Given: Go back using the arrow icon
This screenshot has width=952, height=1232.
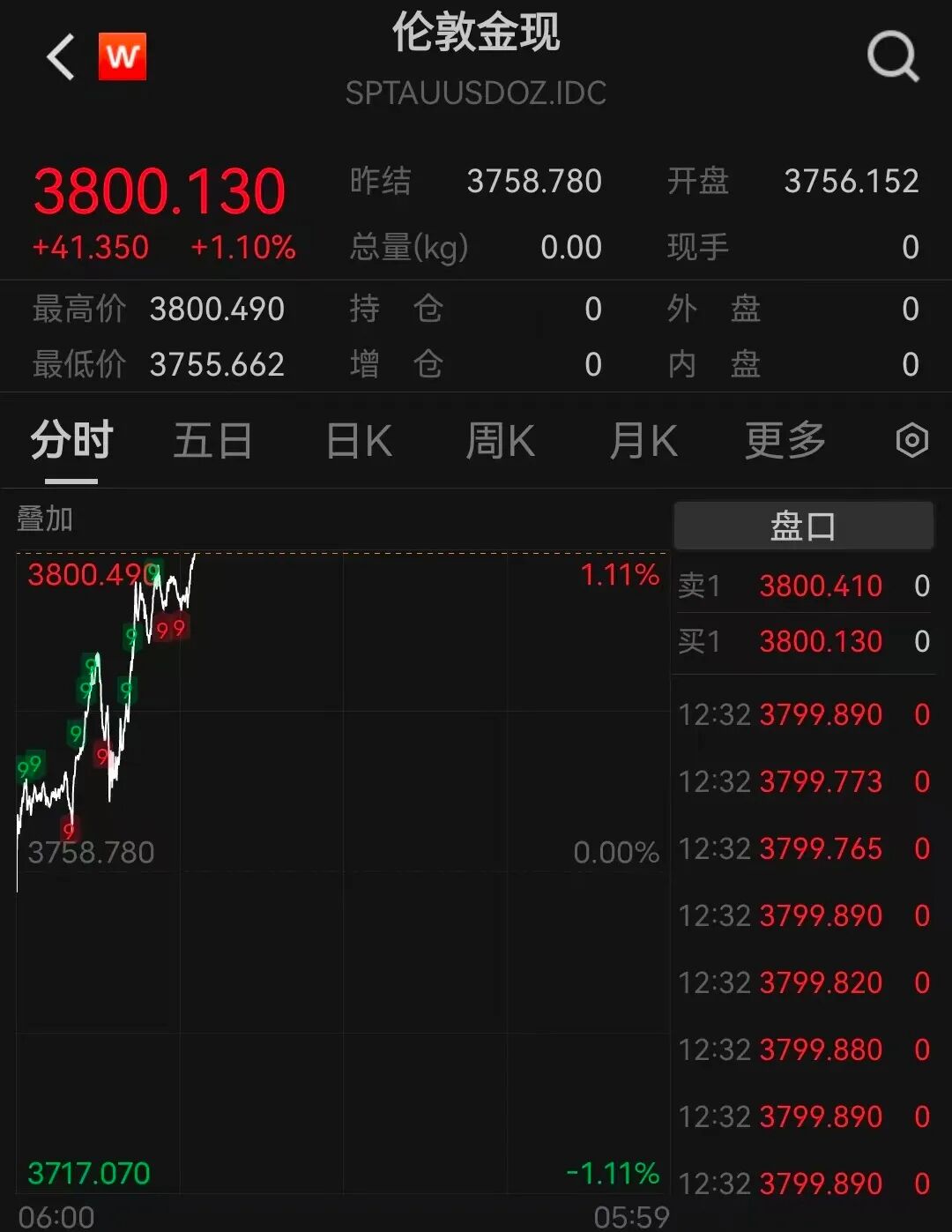Looking at the screenshot, I should (61, 57).
